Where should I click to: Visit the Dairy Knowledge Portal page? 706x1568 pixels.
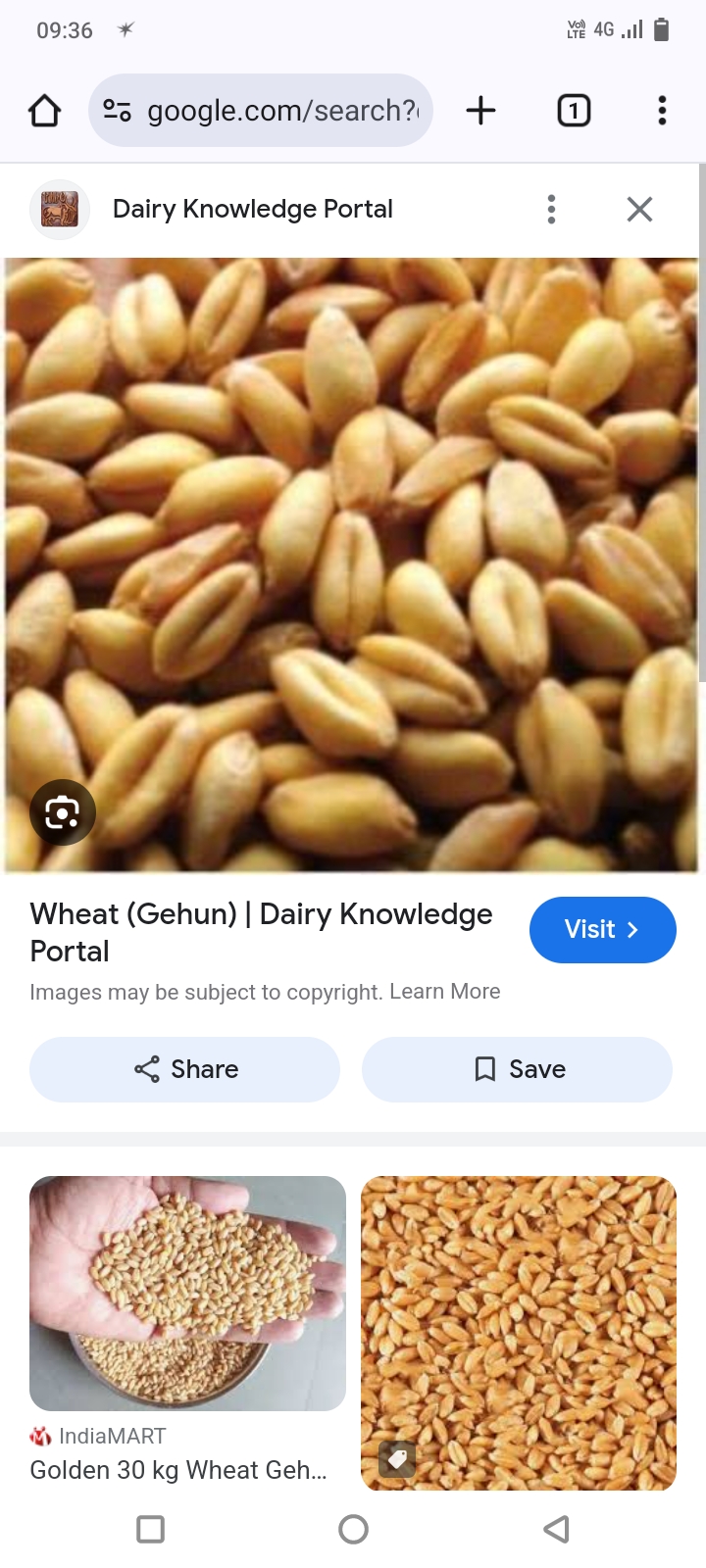point(602,929)
